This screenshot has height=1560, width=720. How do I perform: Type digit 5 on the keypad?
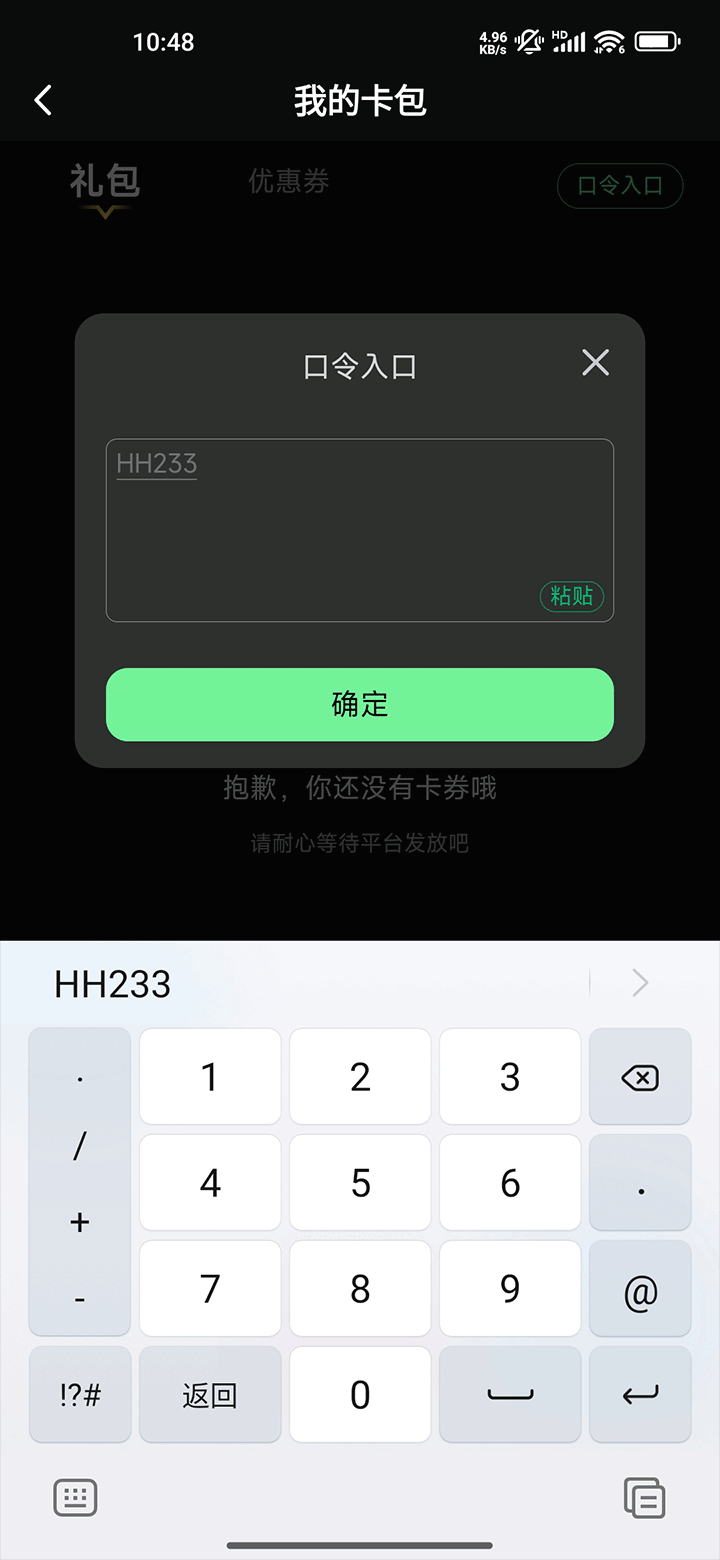360,1183
